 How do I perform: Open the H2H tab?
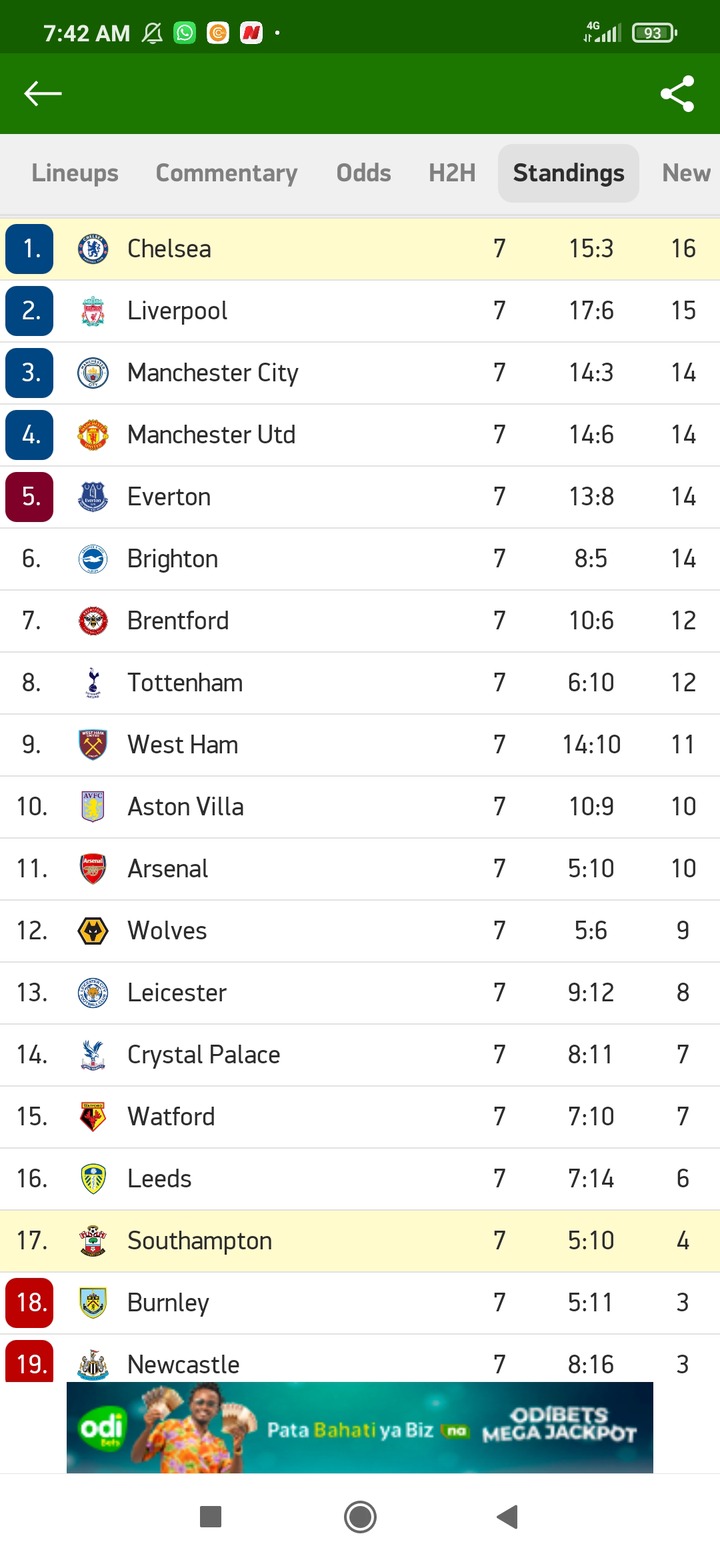click(x=452, y=173)
